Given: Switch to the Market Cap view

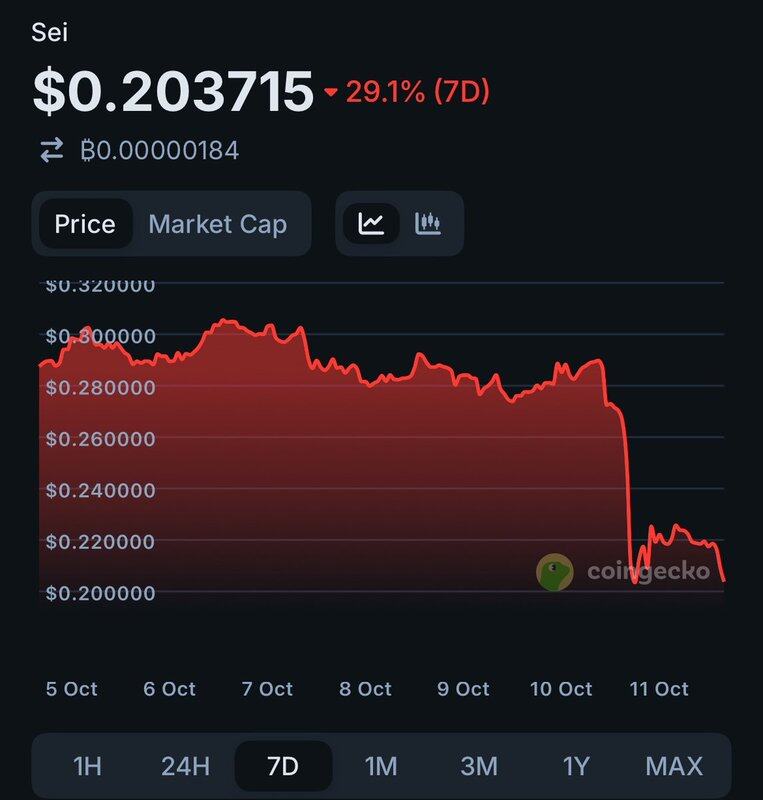Looking at the screenshot, I should click(x=217, y=224).
